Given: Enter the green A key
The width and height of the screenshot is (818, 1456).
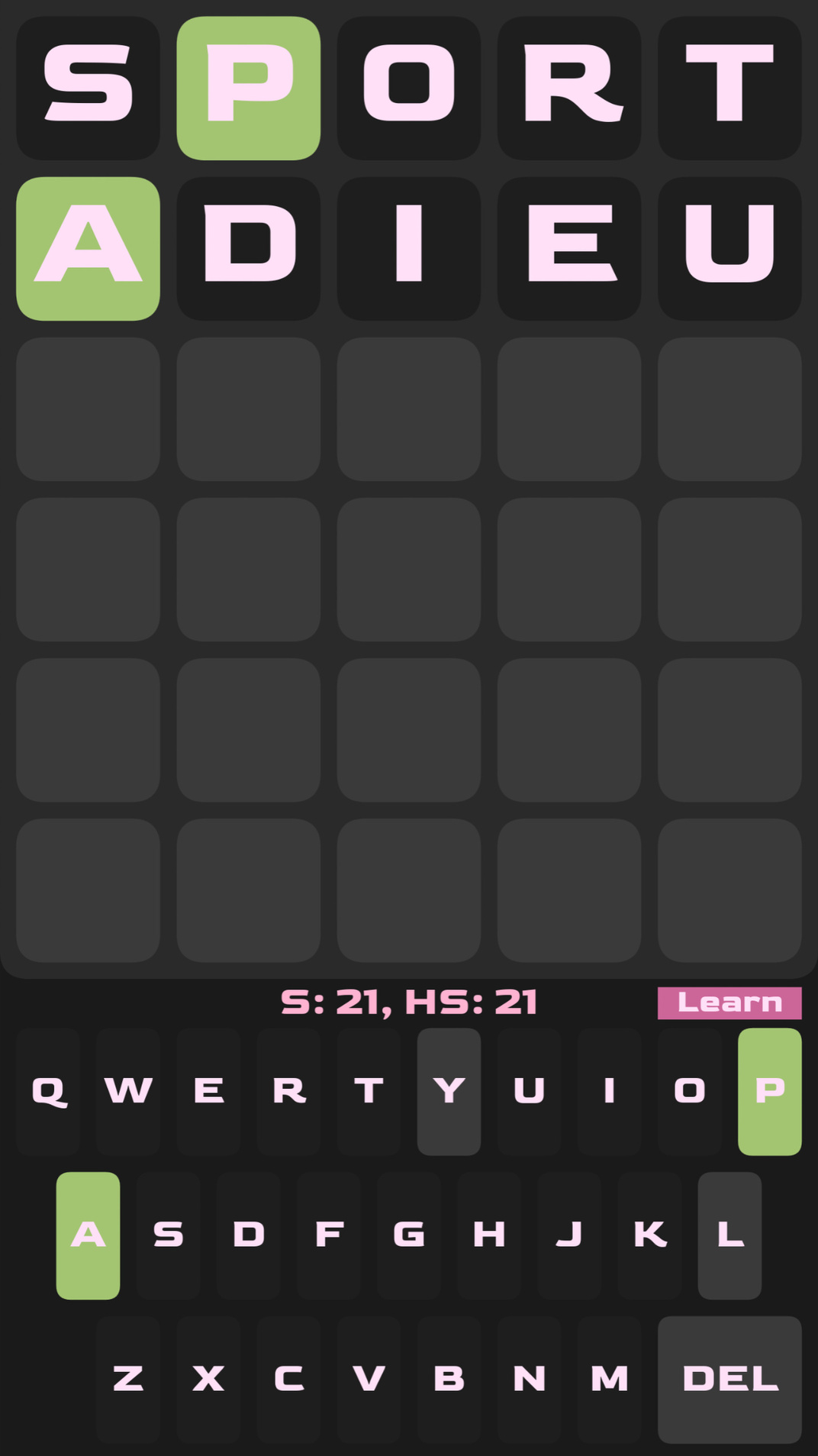Looking at the screenshot, I should point(88,1235).
